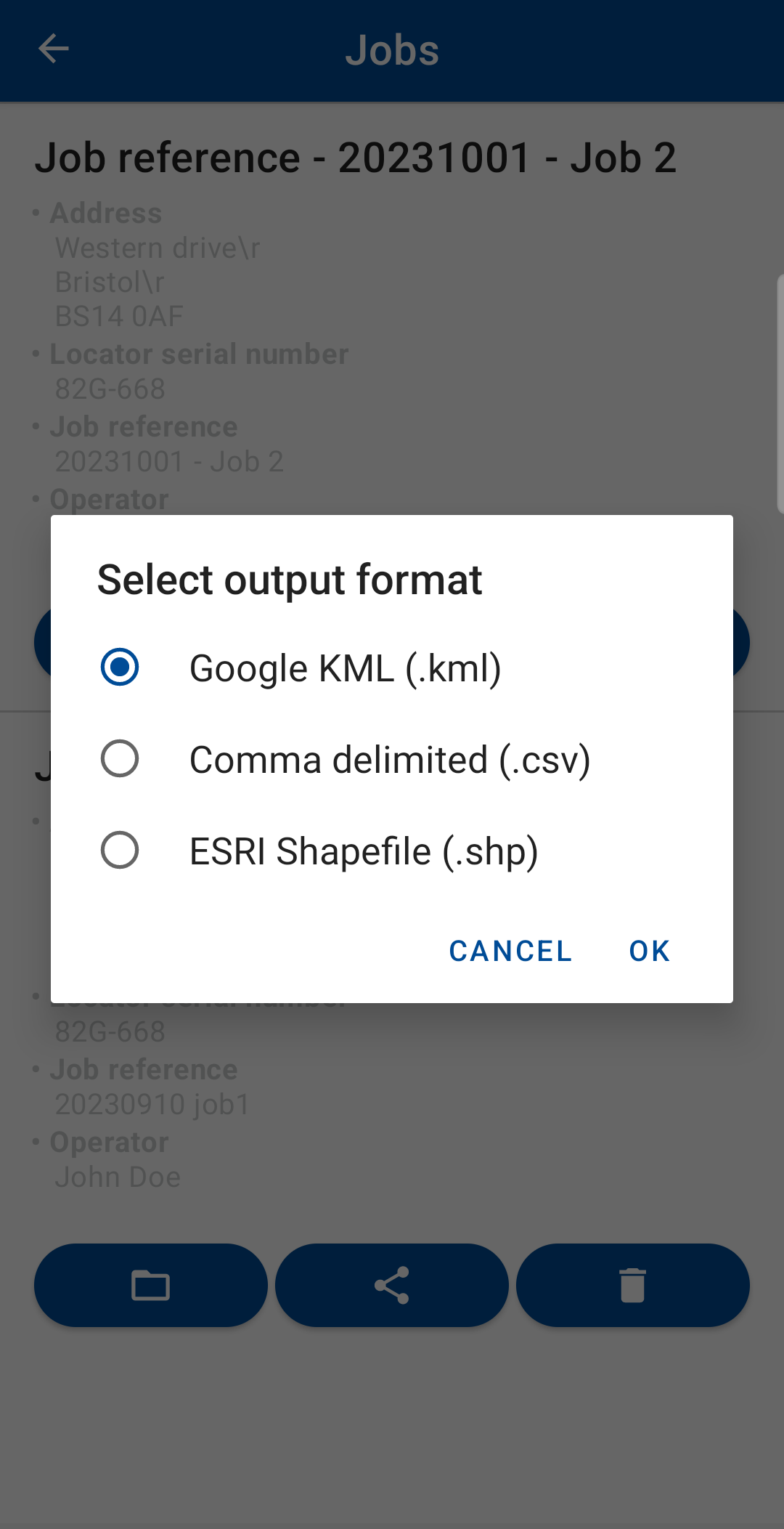Choose Comma delimited (.csv) output

click(392, 759)
